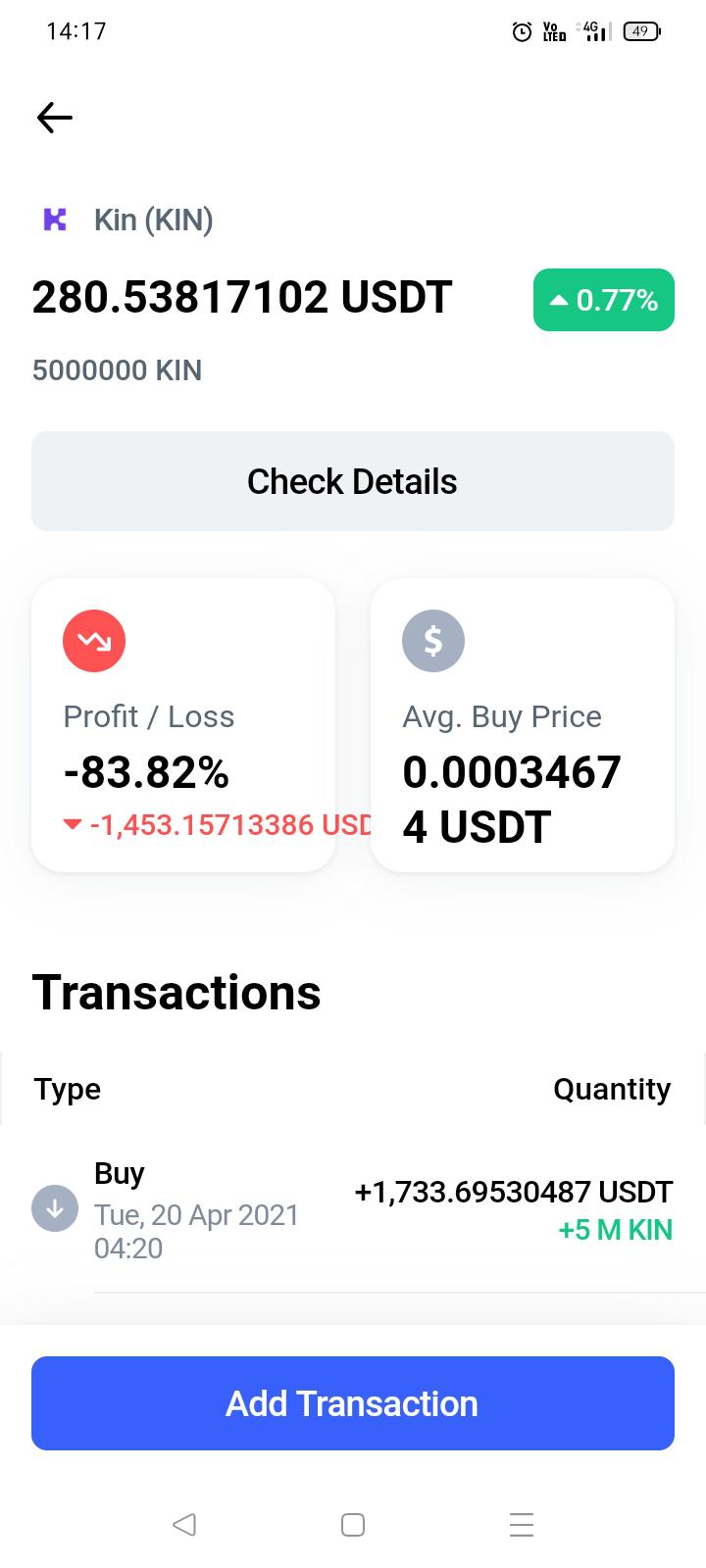This screenshot has width=706, height=1568.
Task: Select the Buy transaction row
Action: (353, 1208)
